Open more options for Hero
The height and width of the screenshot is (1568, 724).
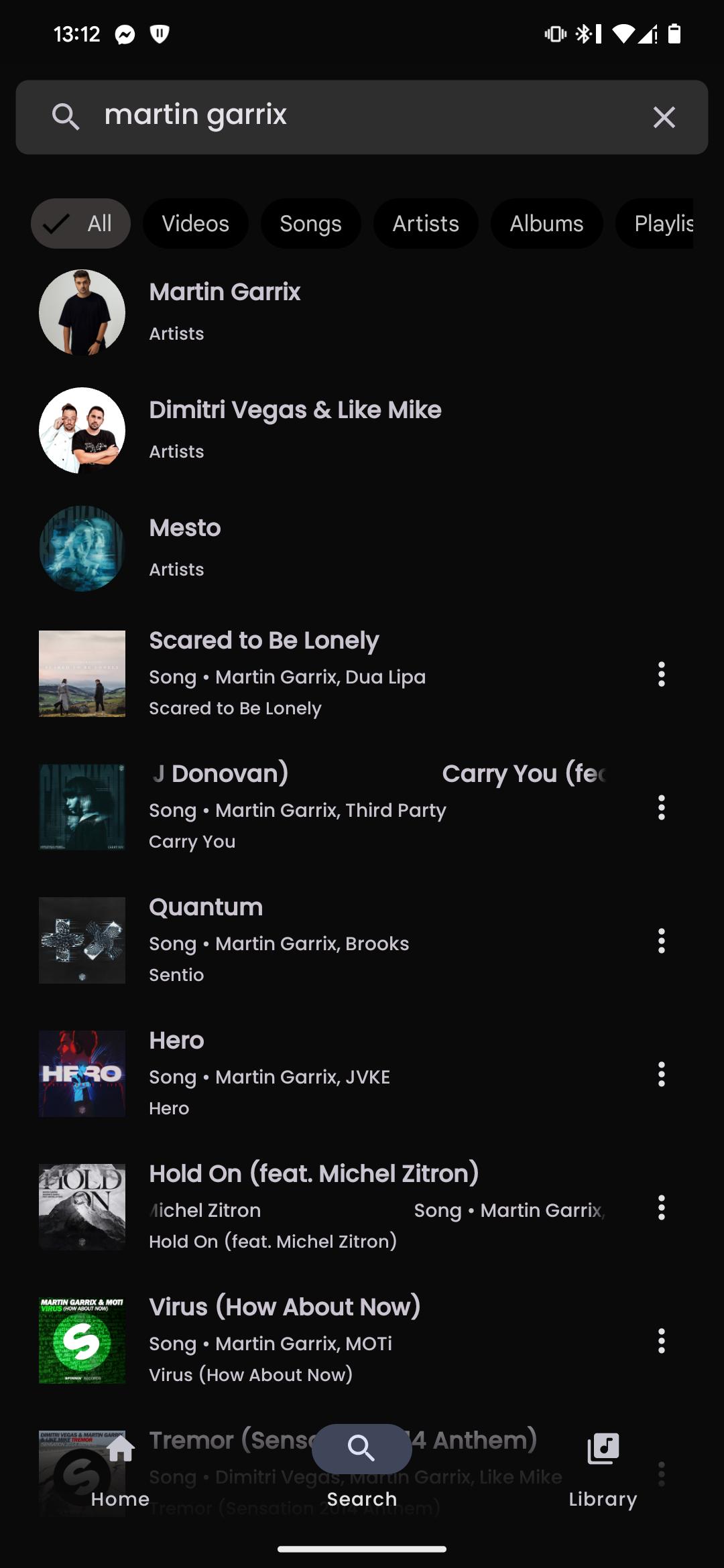[x=661, y=1074]
